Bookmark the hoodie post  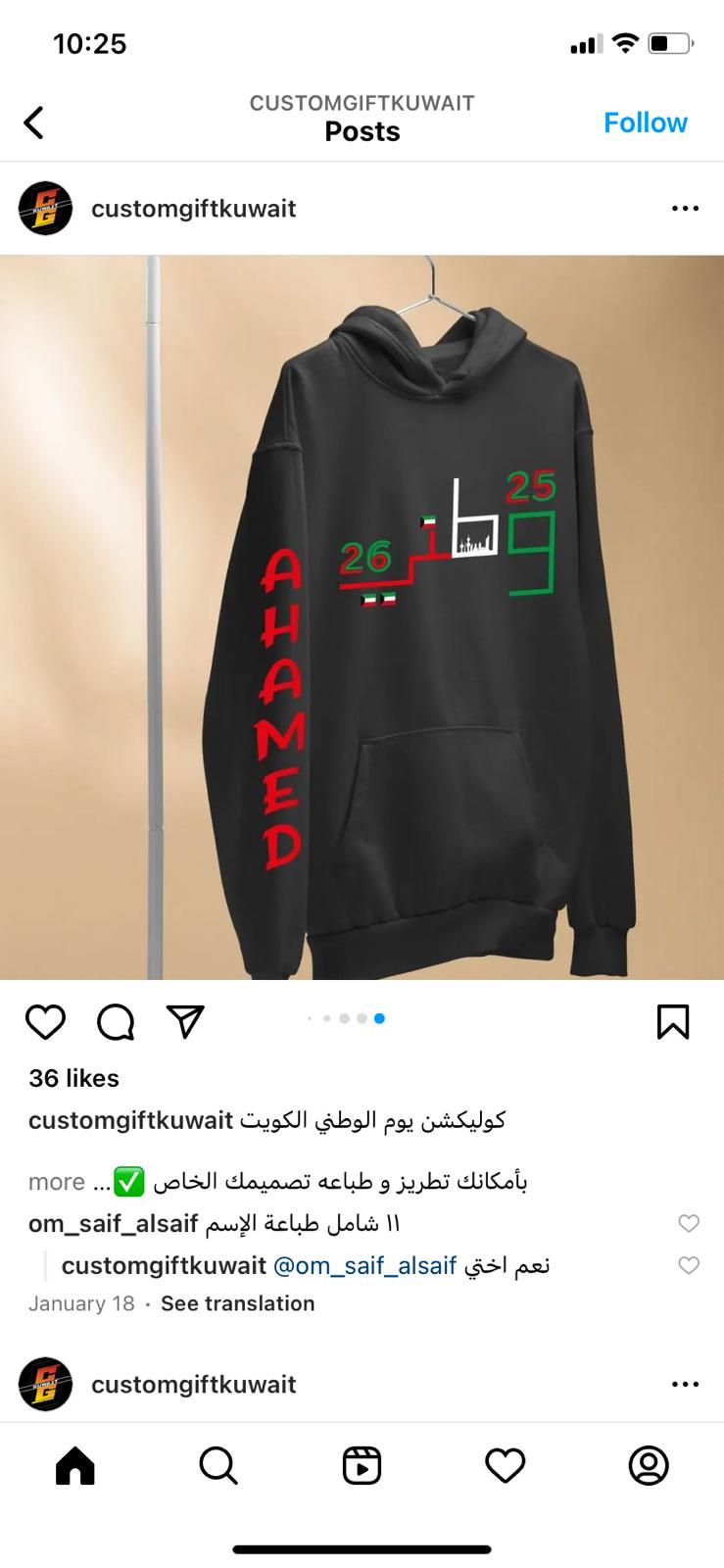point(673,1021)
